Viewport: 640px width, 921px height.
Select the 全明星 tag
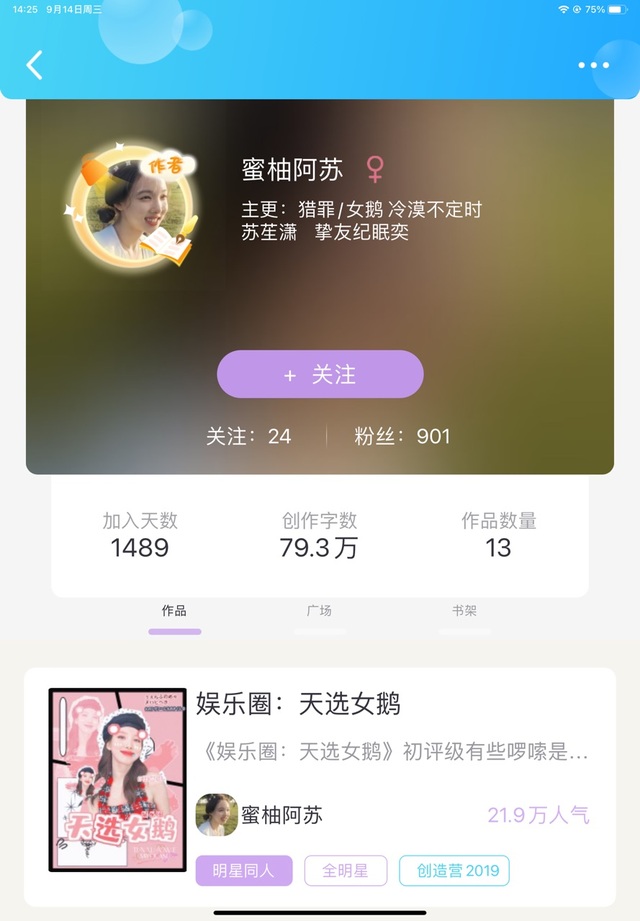[x=346, y=871]
